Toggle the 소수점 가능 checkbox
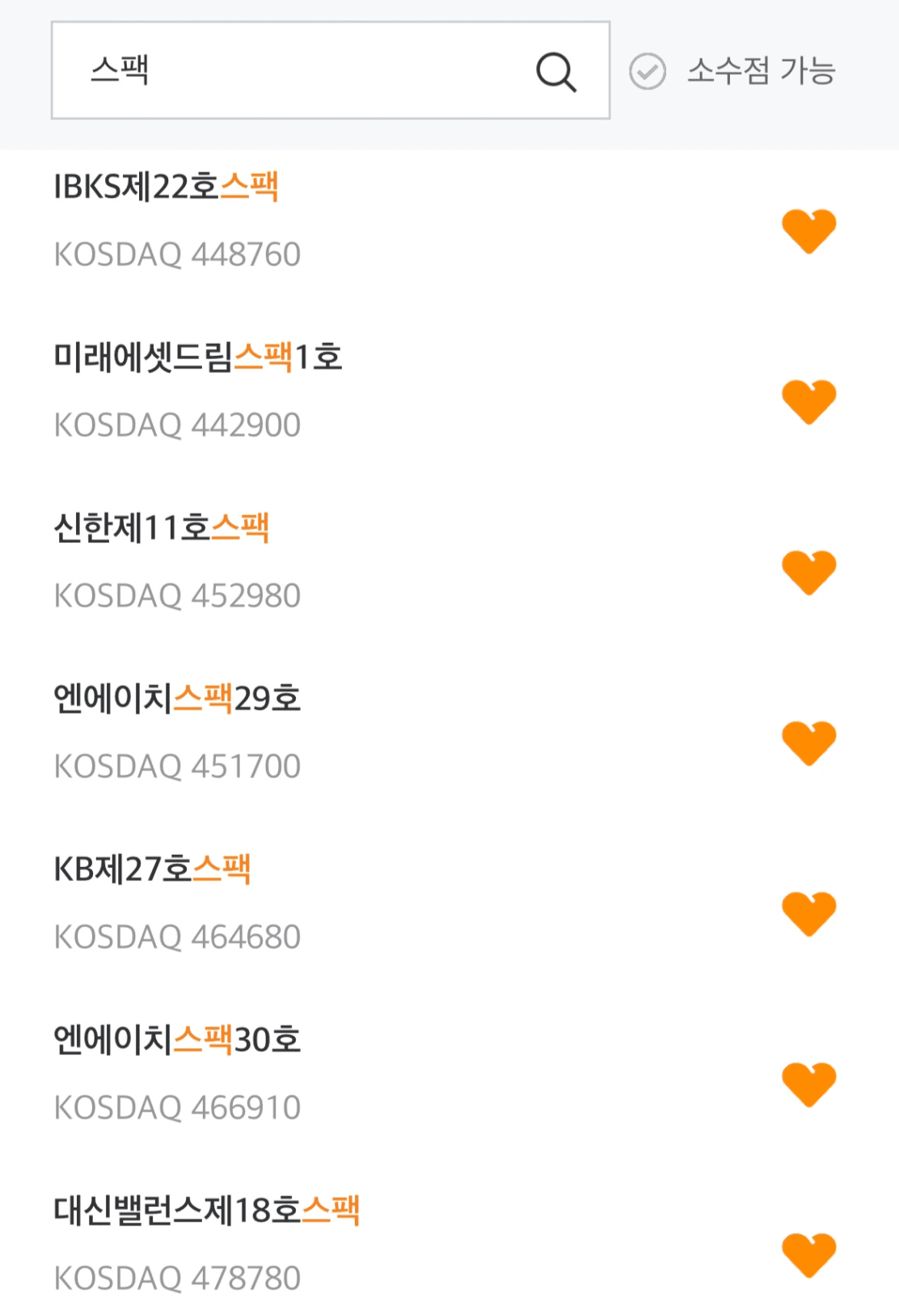 click(x=648, y=71)
